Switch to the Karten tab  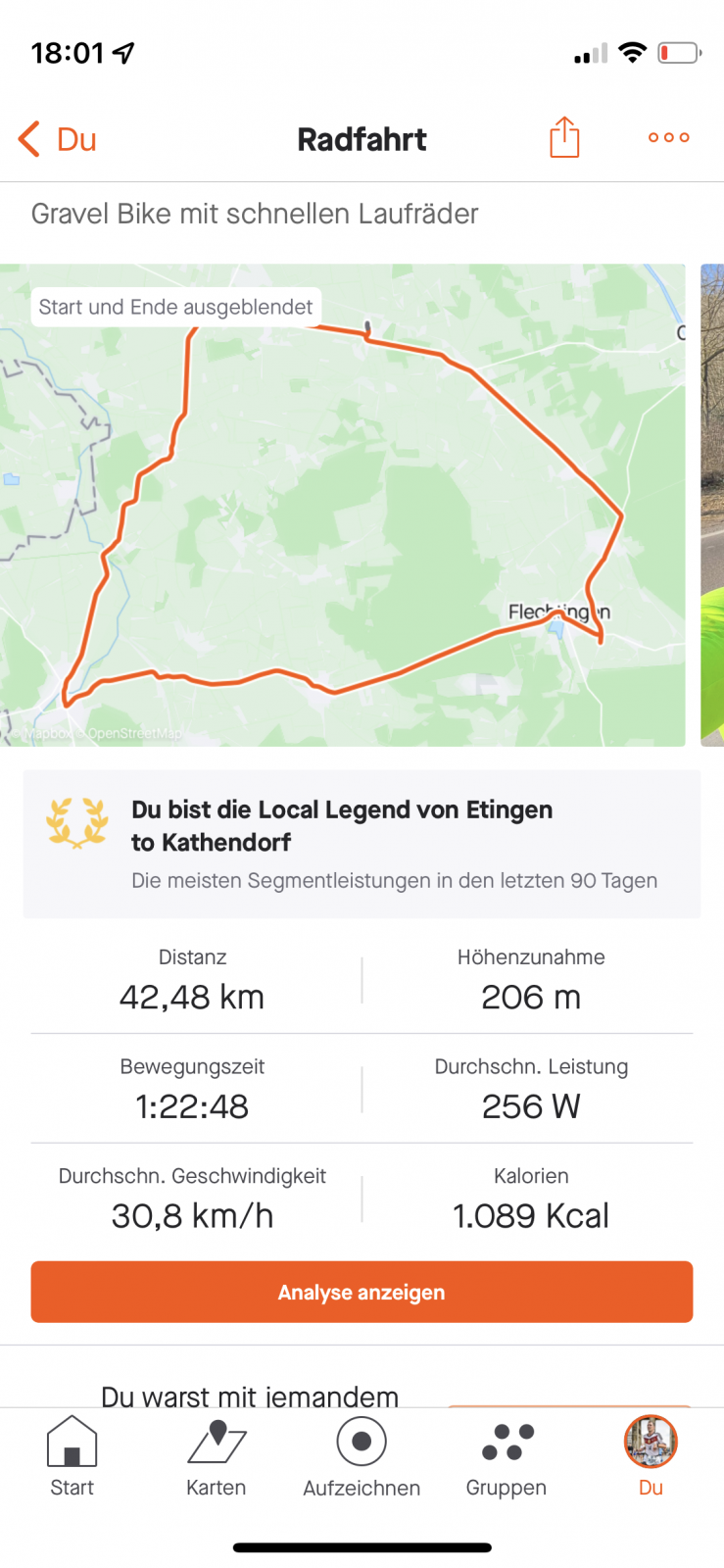[x=217, y=1457]
